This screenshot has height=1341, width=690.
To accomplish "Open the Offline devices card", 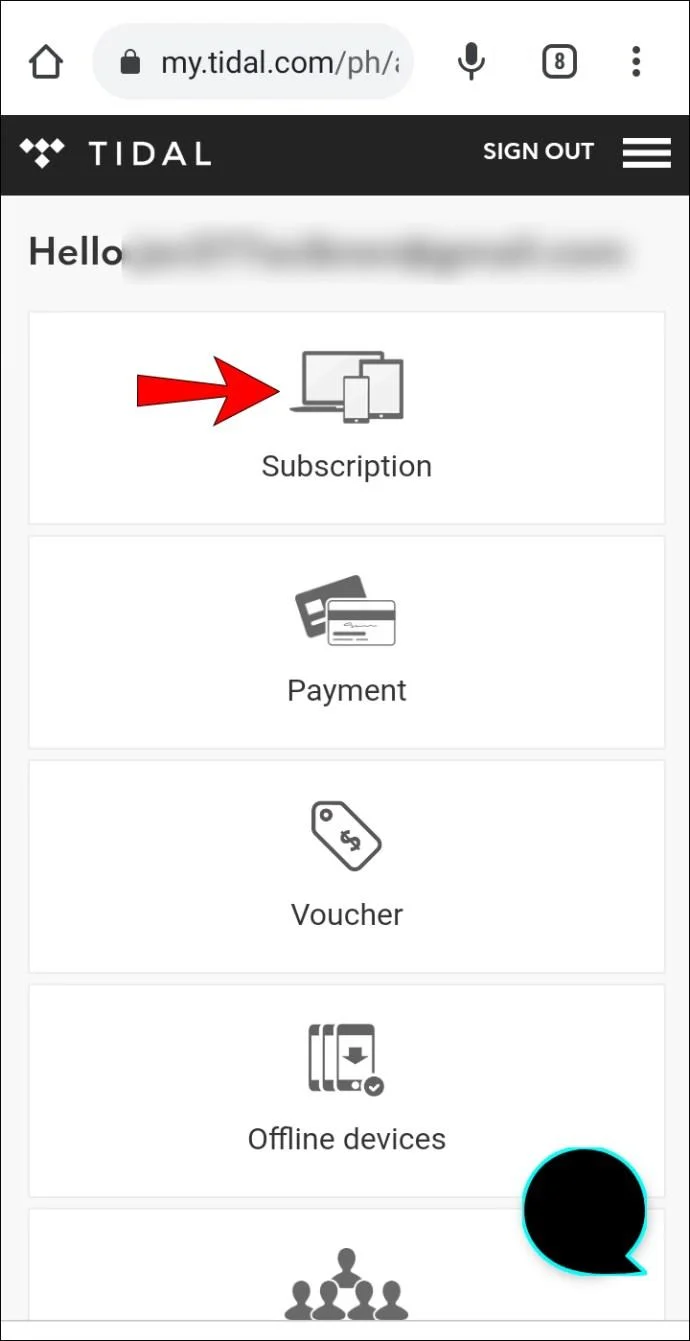I will pyautogui.click(x=346, y=1090).
